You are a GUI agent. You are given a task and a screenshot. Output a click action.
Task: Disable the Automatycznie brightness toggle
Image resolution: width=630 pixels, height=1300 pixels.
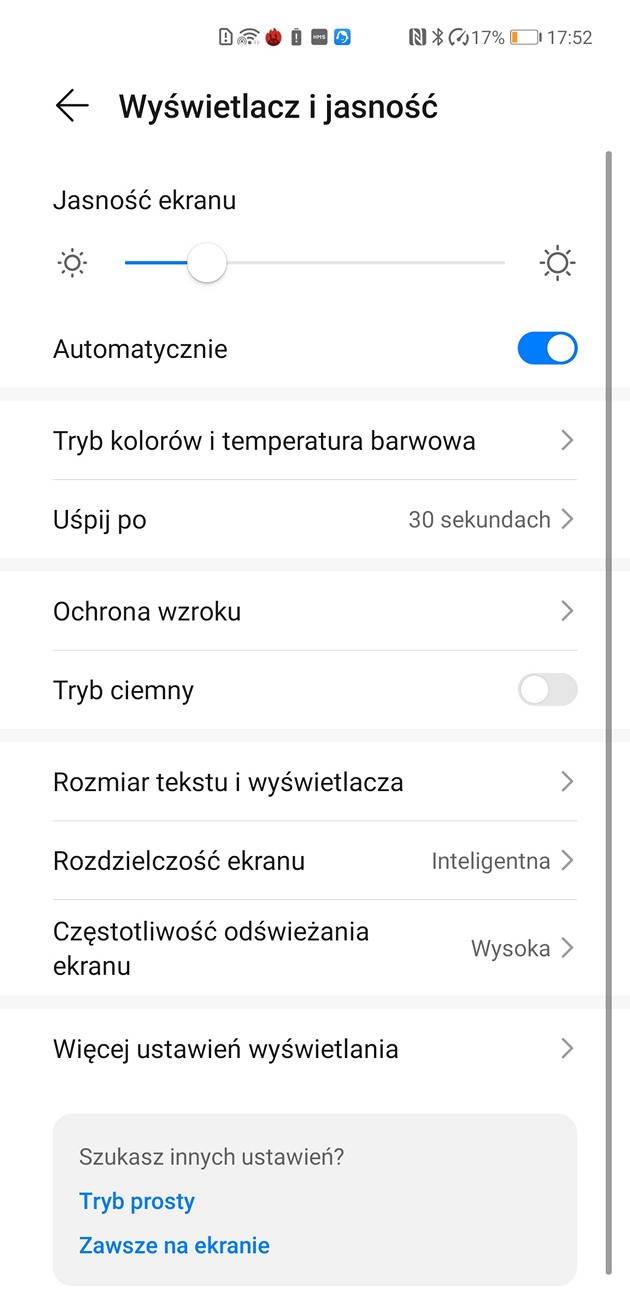point(547,349)
